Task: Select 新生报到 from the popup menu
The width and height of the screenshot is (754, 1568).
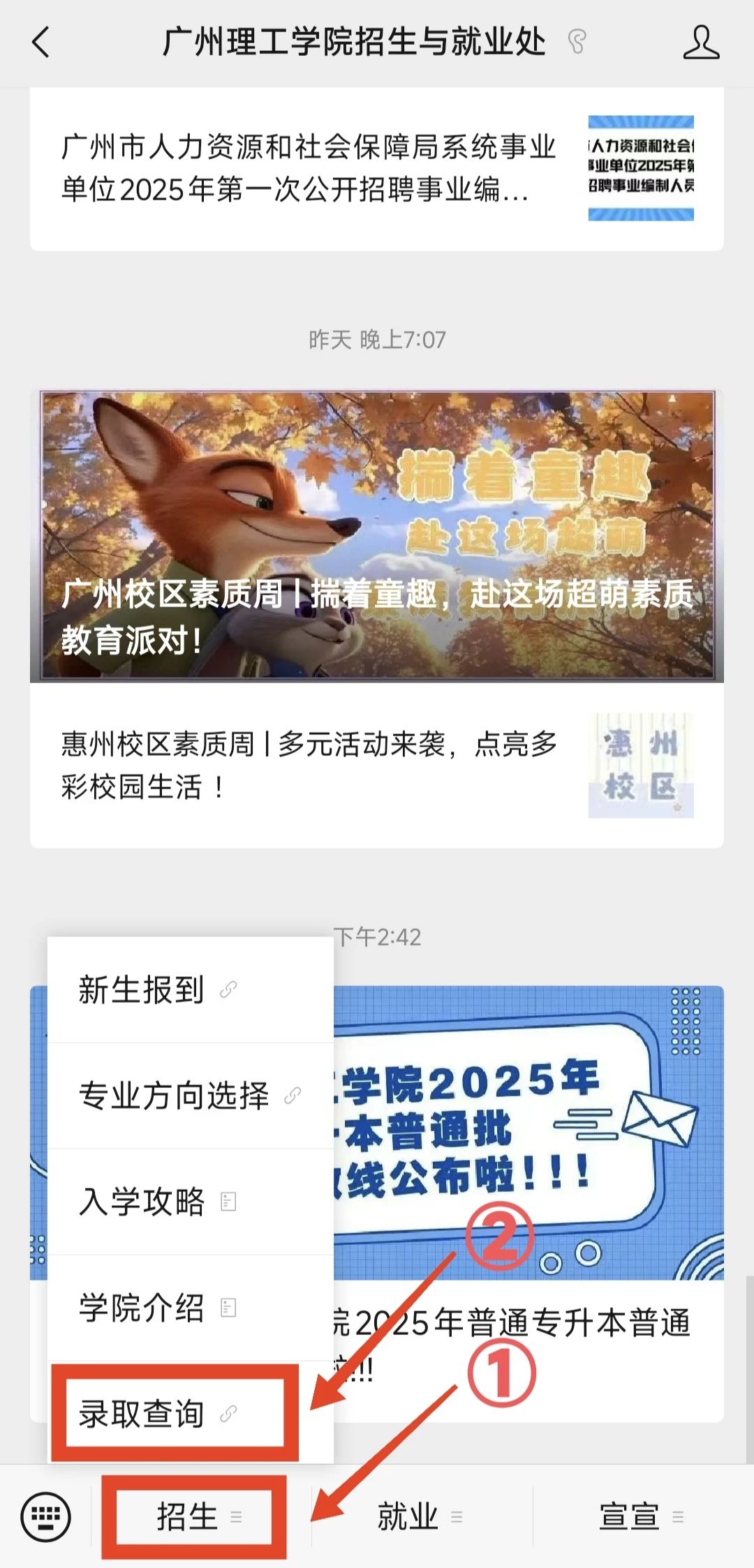Action: [x=157, y=990]
